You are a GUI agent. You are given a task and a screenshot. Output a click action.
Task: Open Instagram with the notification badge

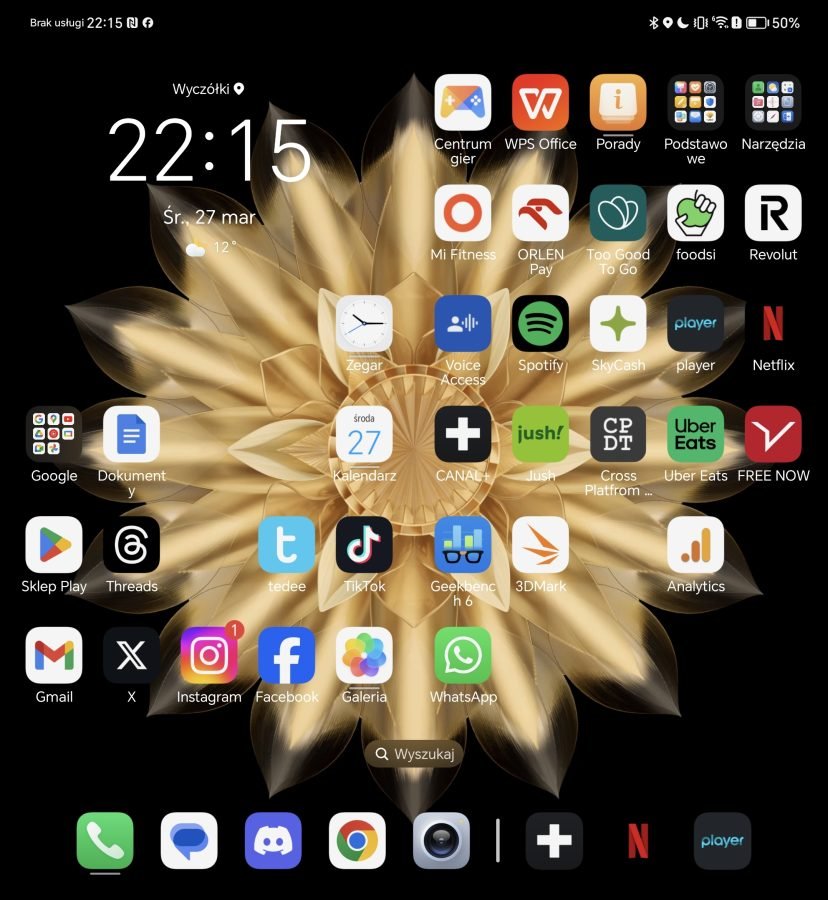click(209, 656)
